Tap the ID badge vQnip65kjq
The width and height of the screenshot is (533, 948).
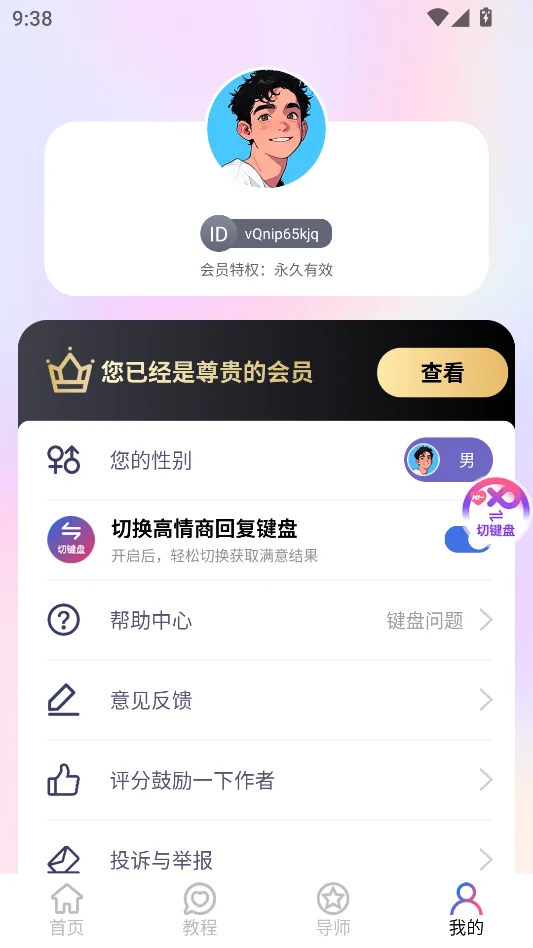tap(266, 233)
